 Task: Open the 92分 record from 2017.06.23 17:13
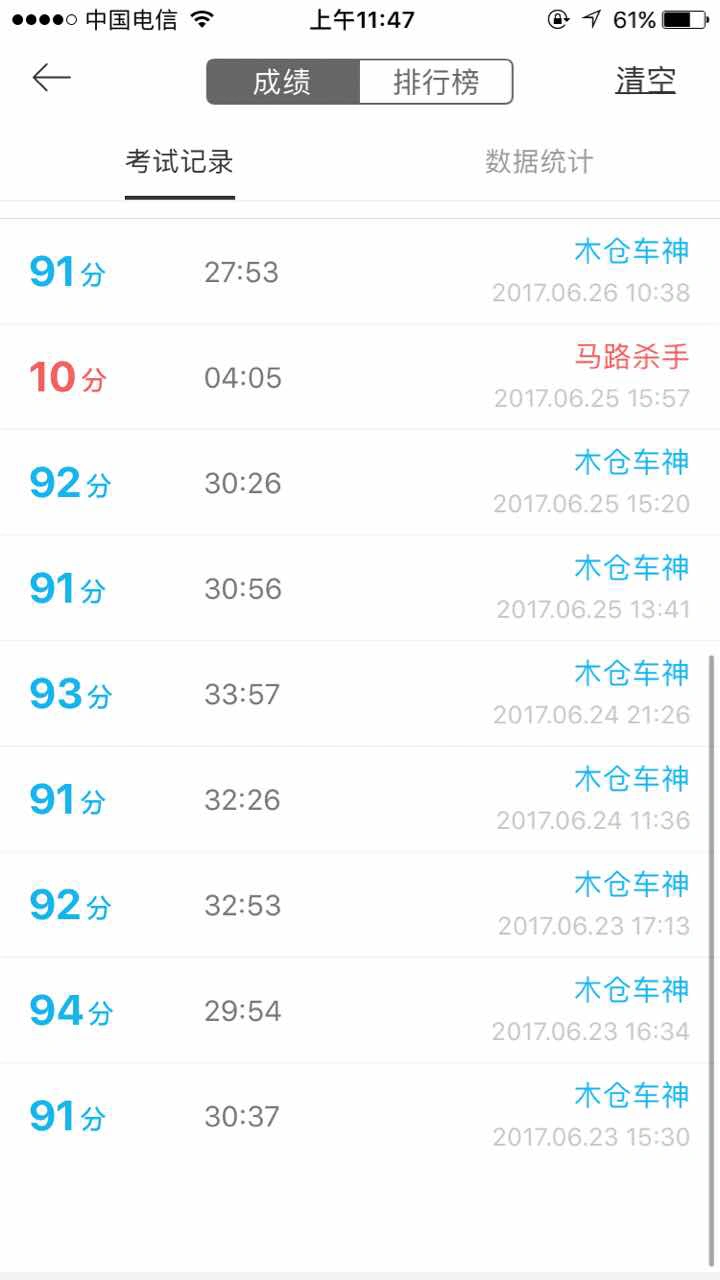[x=360, y=905]
